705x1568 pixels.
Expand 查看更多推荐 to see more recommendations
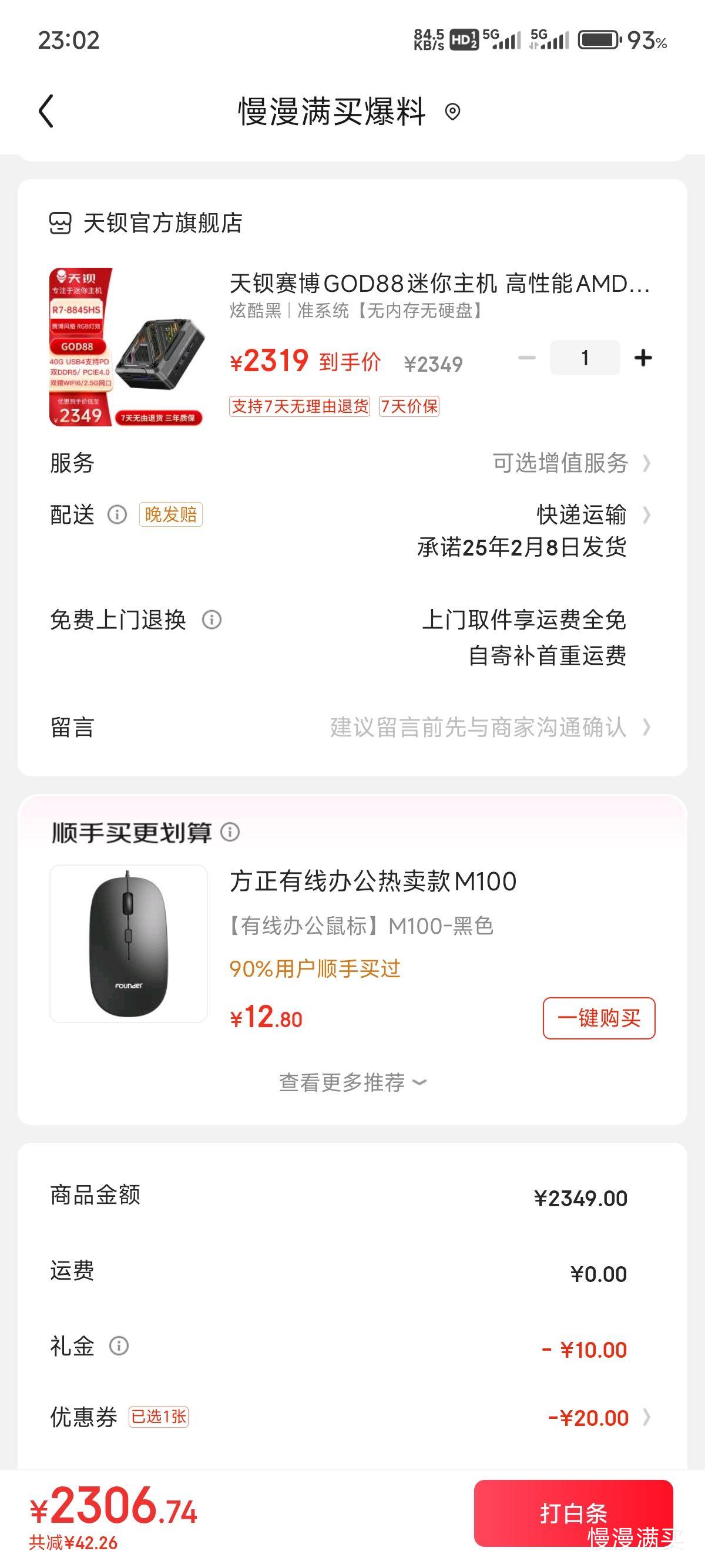point(352,1082)
